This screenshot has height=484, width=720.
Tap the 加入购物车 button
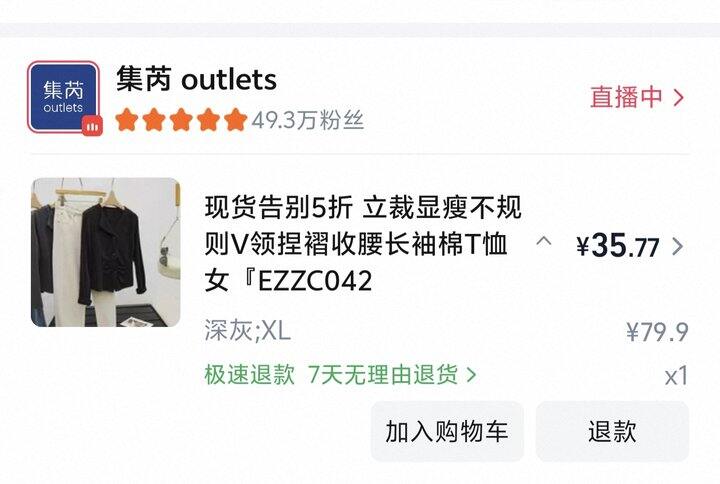(x=447, y=432)
